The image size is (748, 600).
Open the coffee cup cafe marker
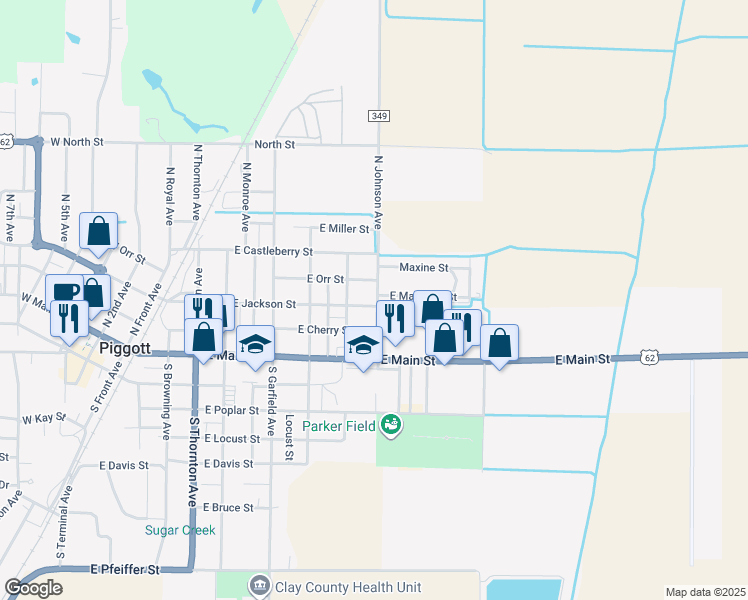point(64,291)
